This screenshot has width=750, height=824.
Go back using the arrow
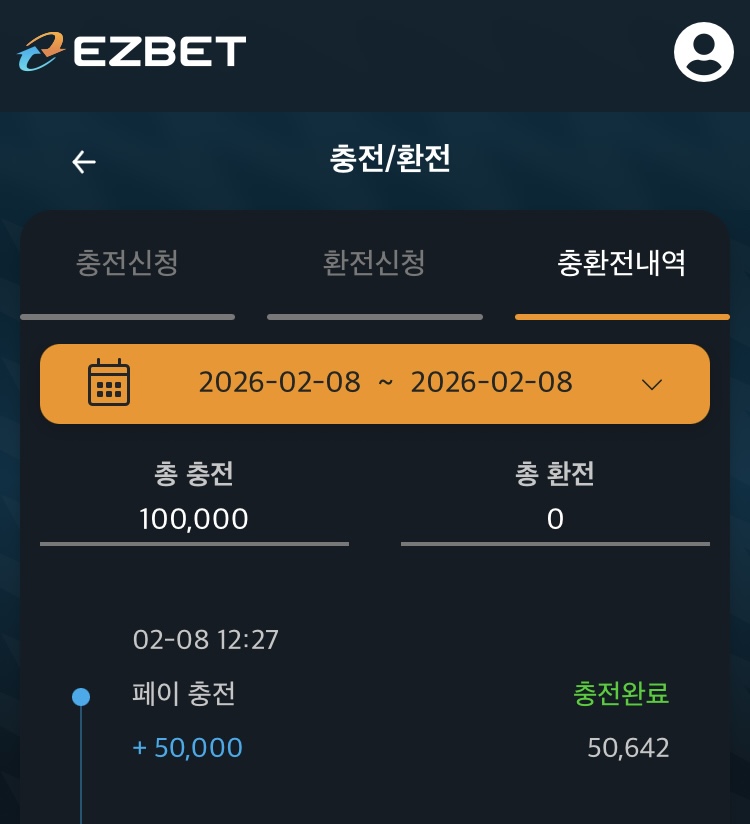click(x=84, y=162)
